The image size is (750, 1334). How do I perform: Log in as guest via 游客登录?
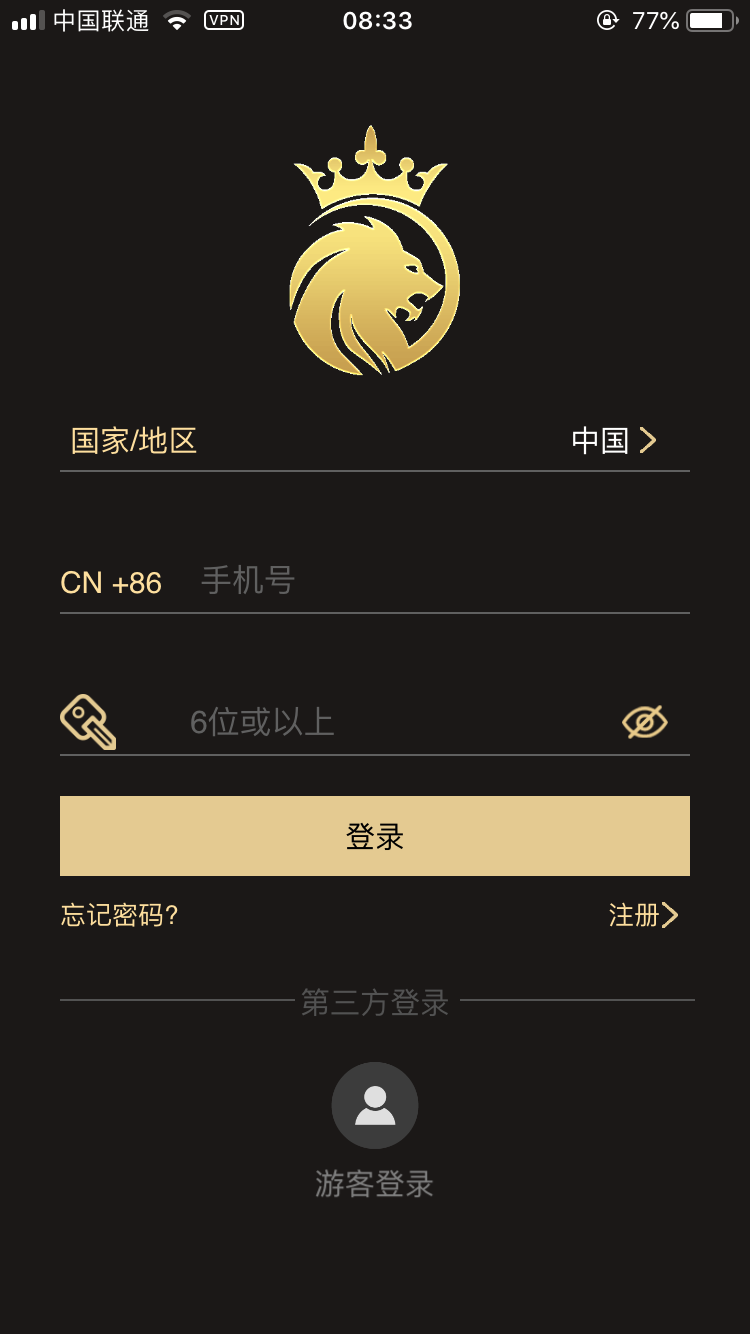(x=375, y=1106)
